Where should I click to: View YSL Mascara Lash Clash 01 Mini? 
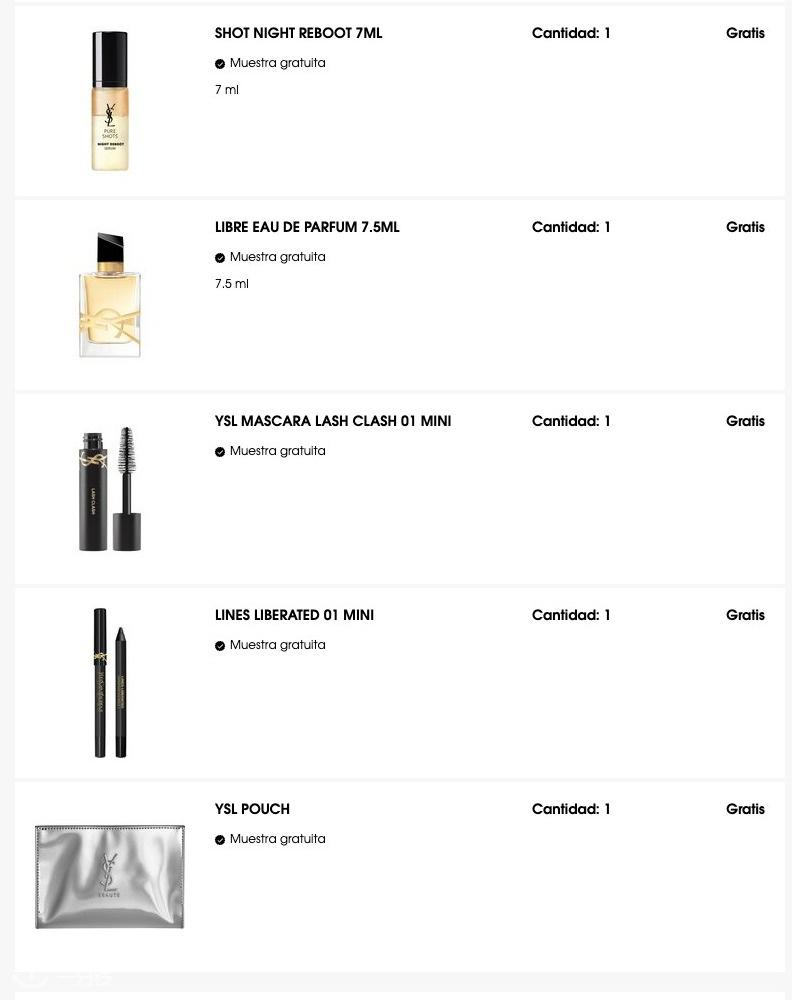332,421
